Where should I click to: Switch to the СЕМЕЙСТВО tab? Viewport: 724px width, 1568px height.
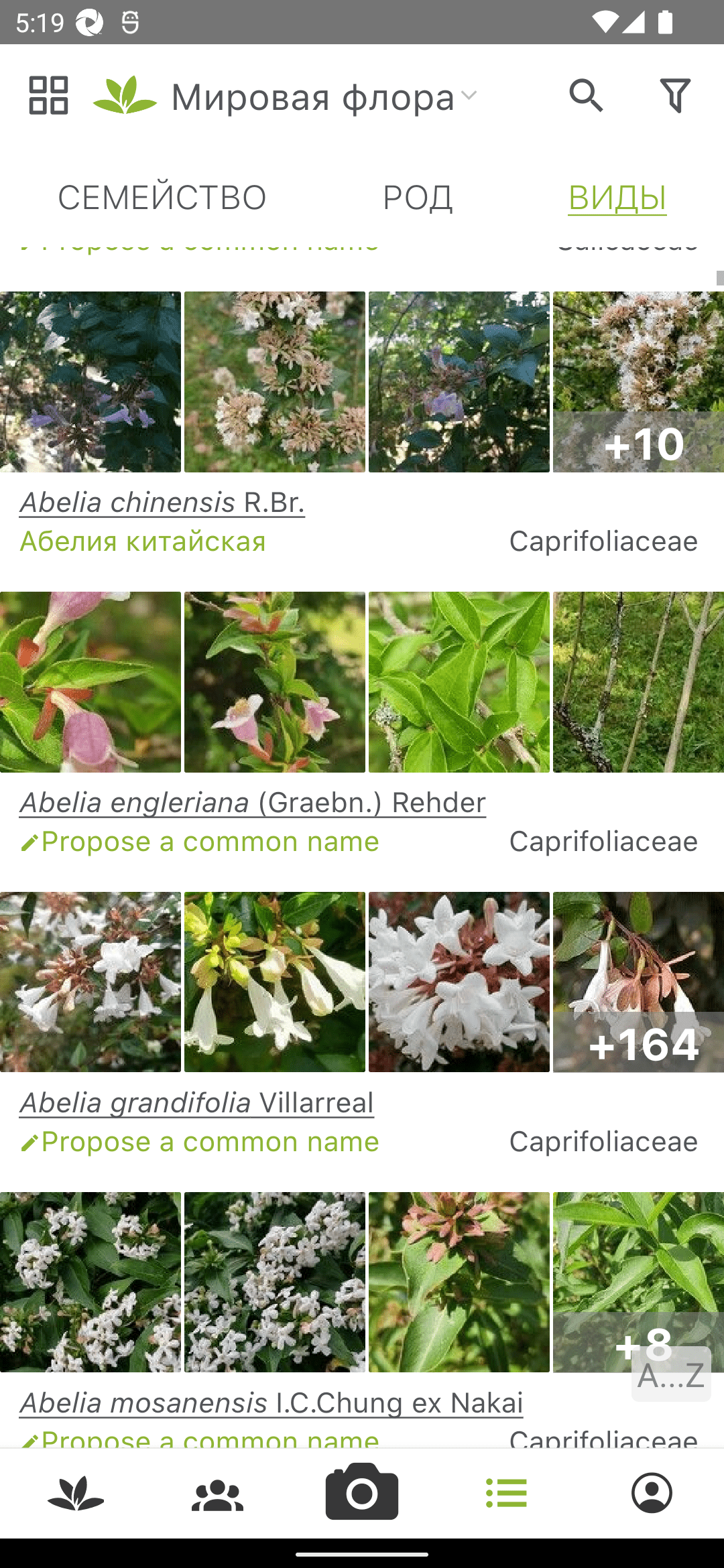pos(162,197)
